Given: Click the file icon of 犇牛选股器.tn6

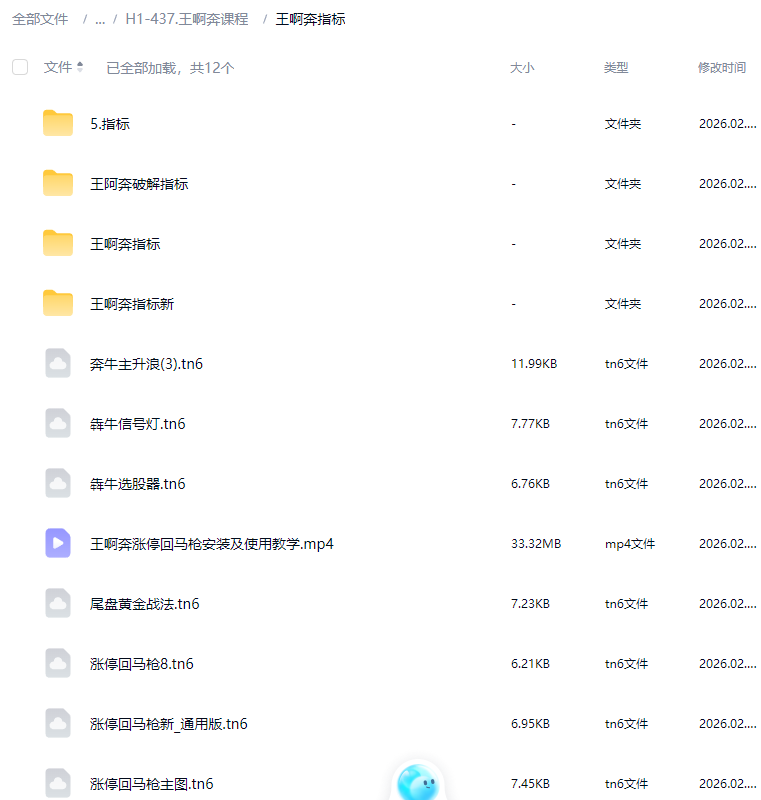Looking at the screenshot, I should (57, 483).
